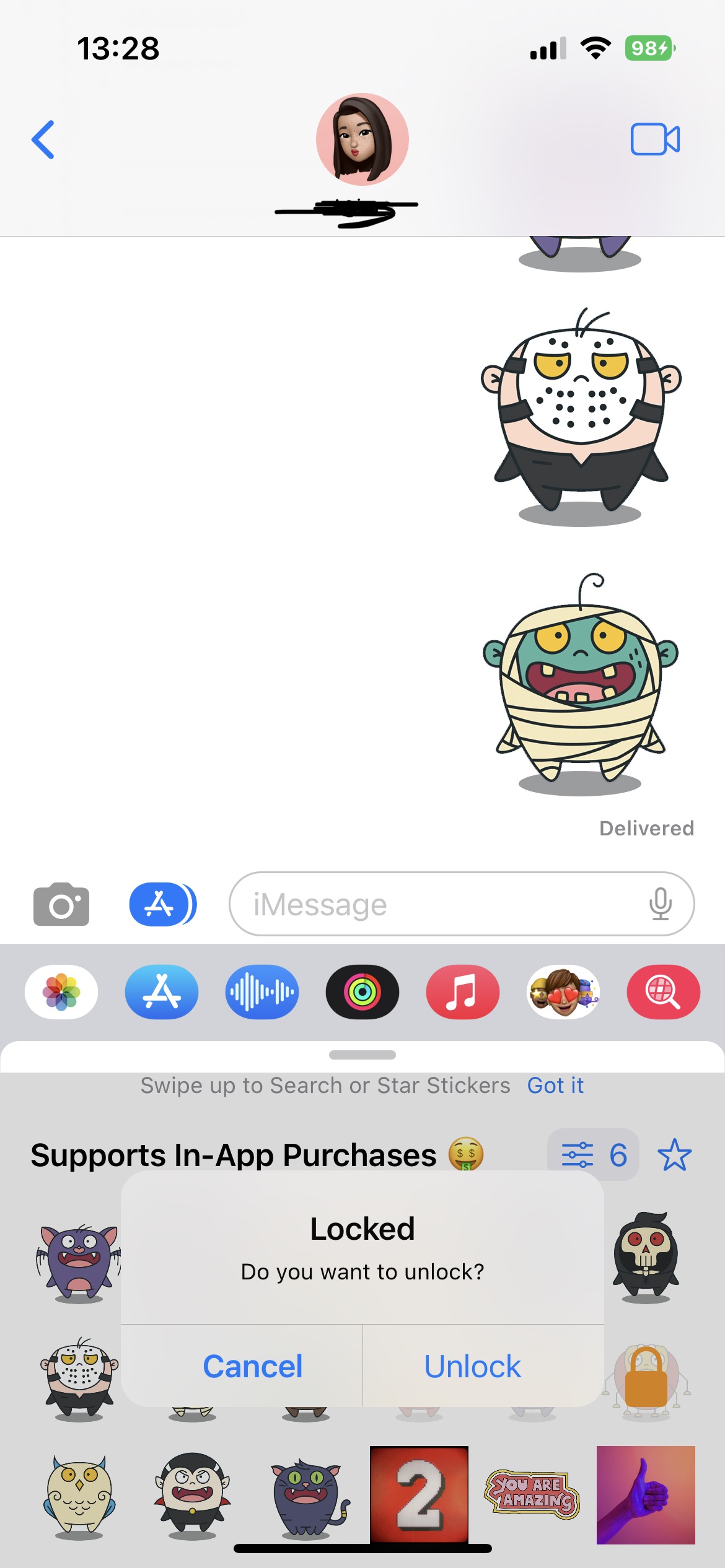The height and width of the screenshot is (1568, 725).
Task: Open the sticker filter showing 6
Action: [x=594, y=1156]
